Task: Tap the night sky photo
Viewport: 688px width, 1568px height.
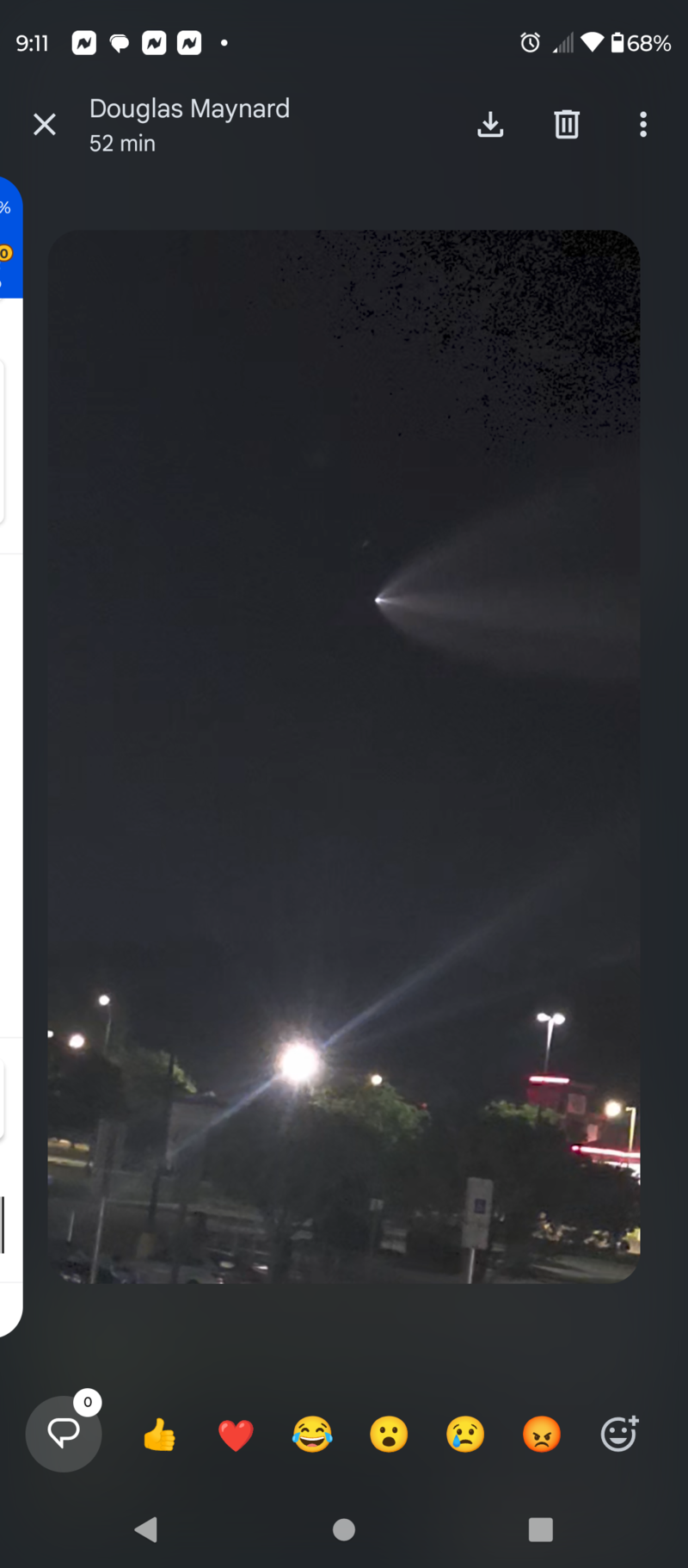Action: [344, 756]
